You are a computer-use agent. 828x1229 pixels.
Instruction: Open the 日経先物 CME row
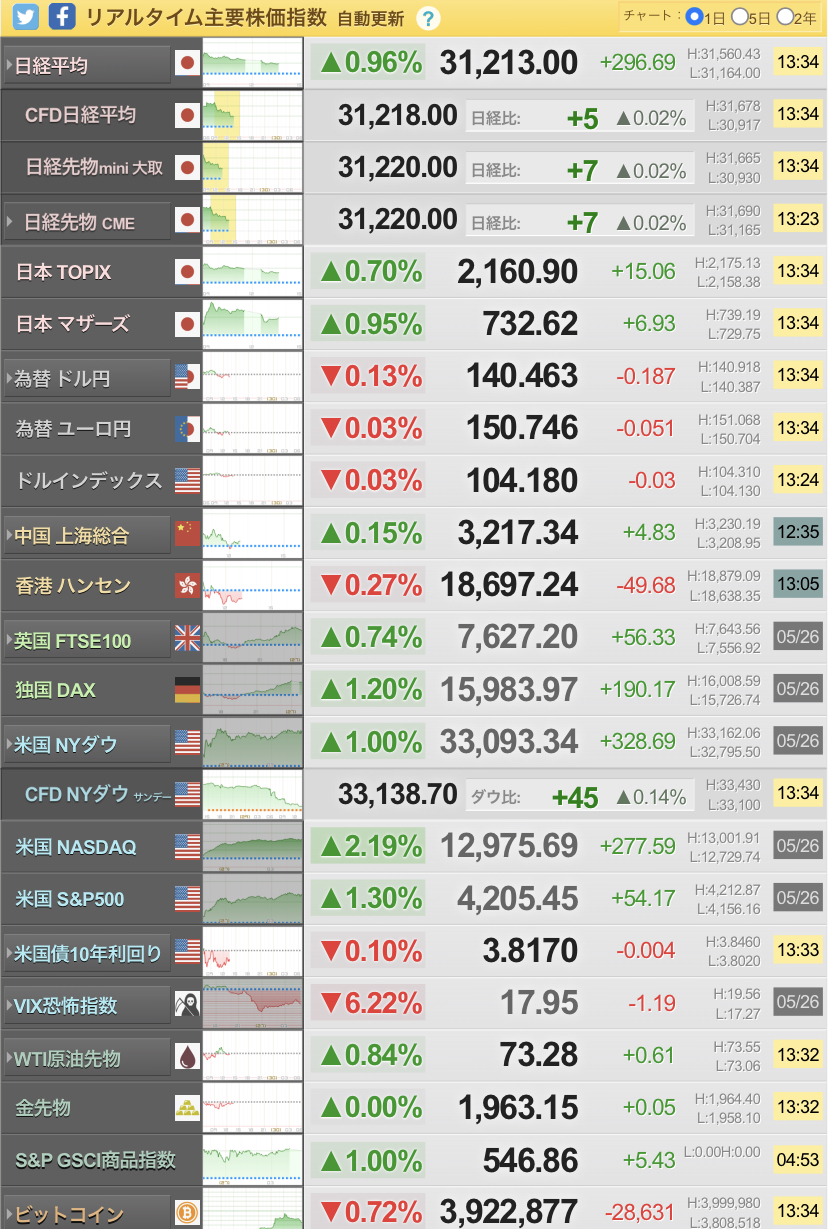[87, 222]
